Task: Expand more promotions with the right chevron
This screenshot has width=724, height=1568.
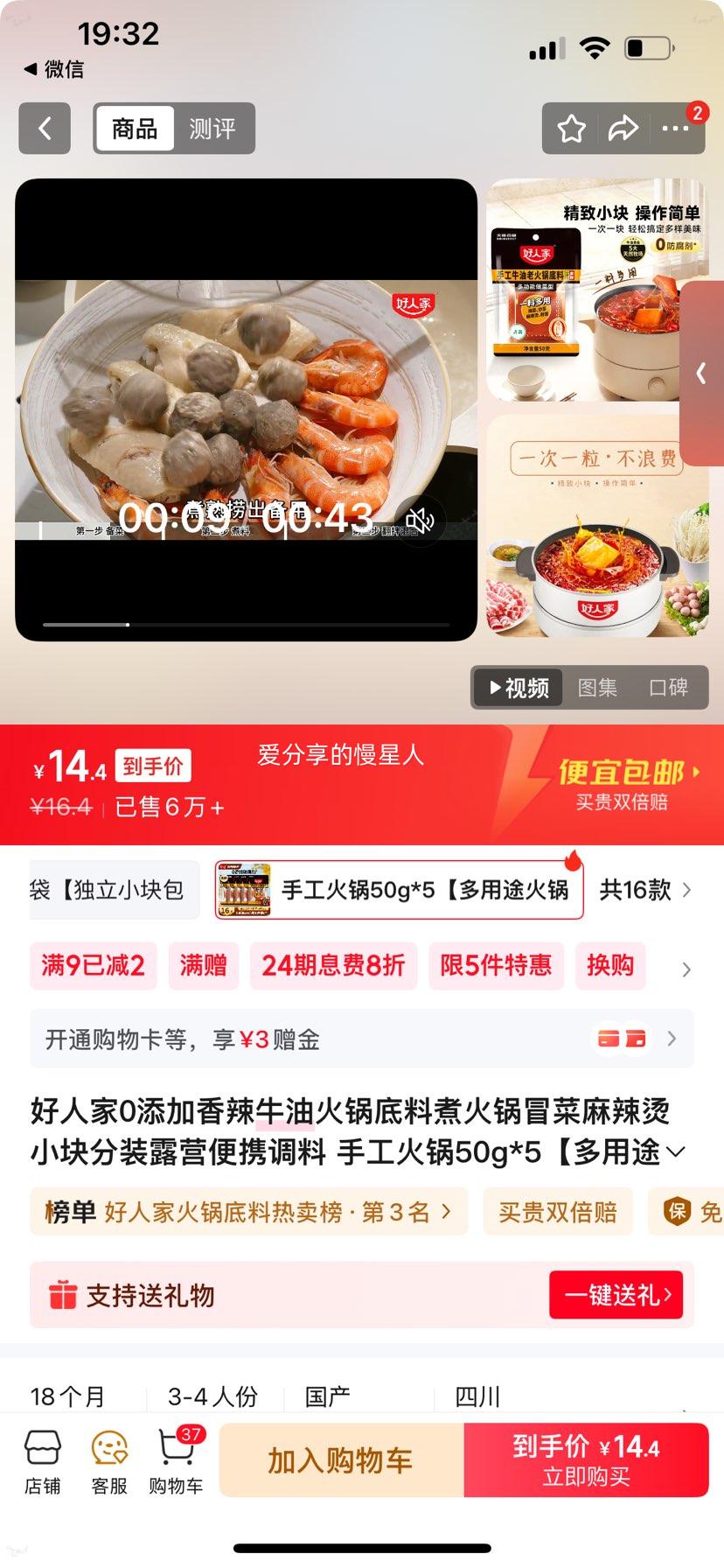Action: tap(685, 969)
